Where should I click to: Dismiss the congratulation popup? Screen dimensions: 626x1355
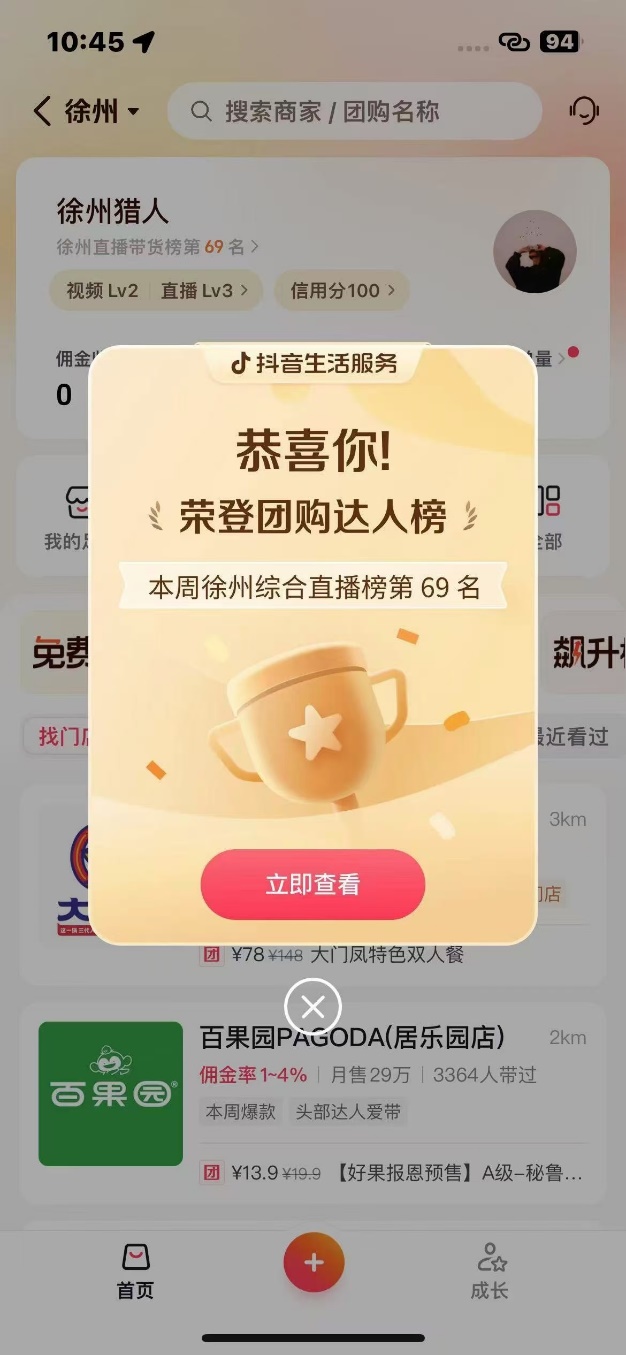click(313, 1006)
